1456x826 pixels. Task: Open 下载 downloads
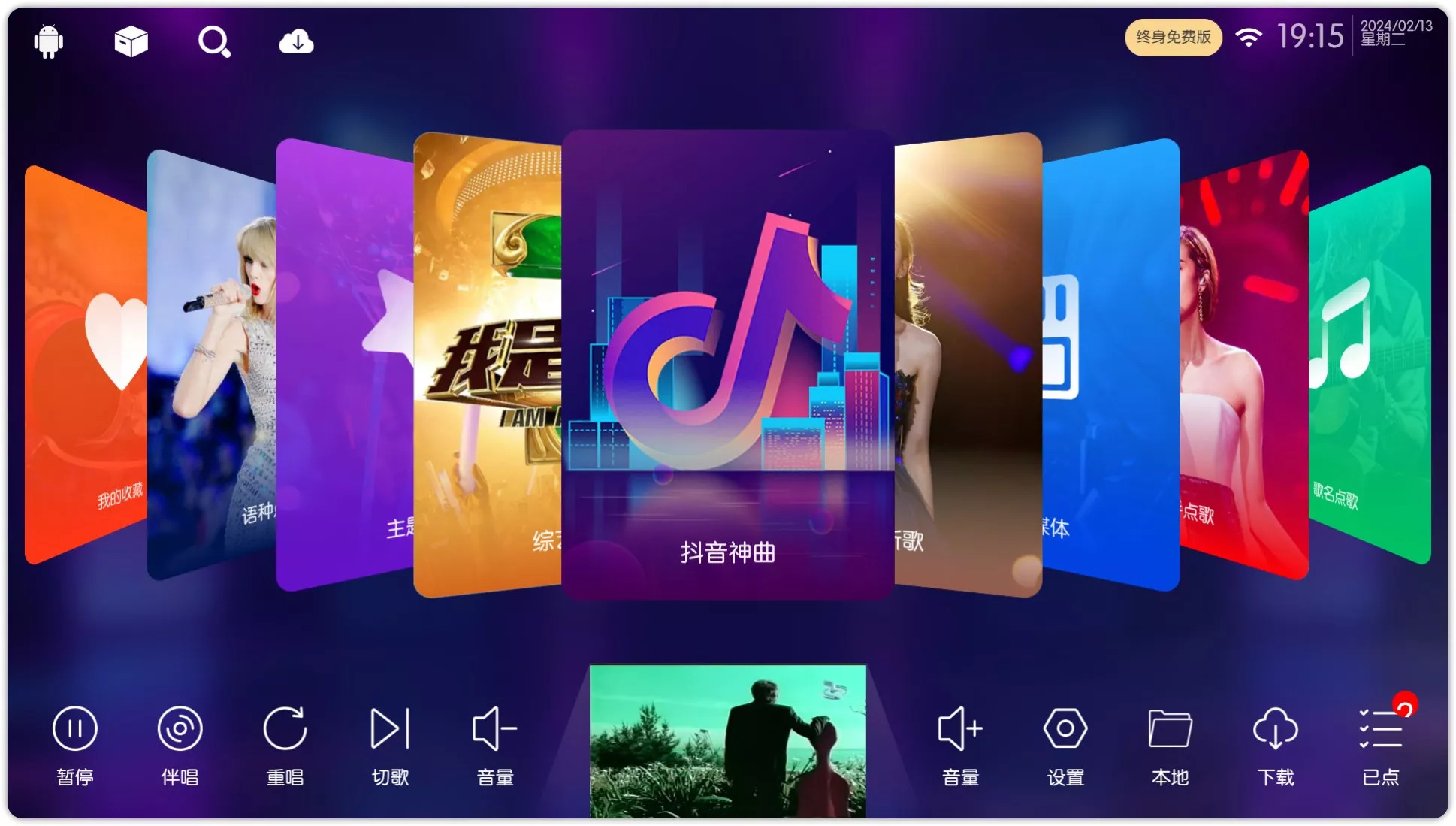pos(1276,743)
